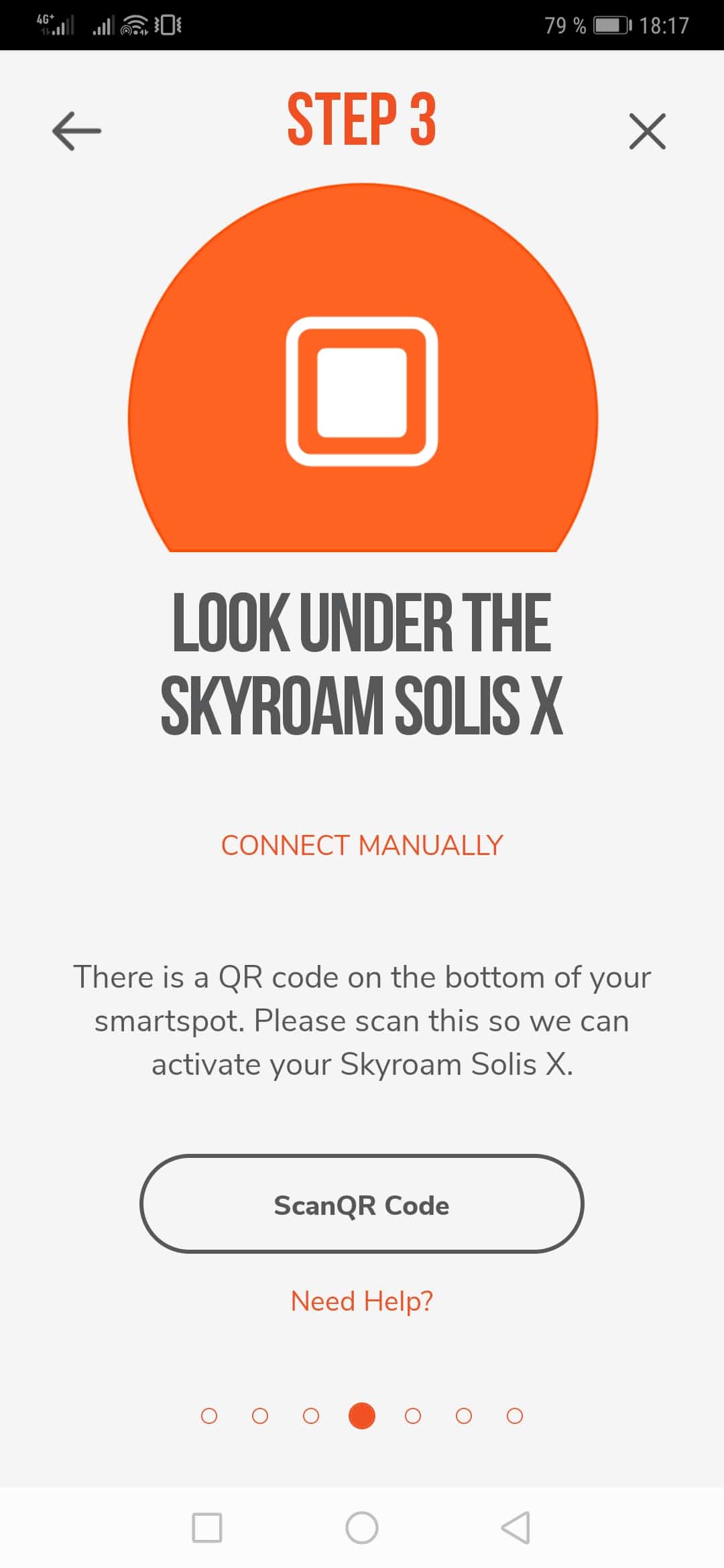Open recent apps from the navigation bar
724x1568 pixels.
pos(207,1528)
